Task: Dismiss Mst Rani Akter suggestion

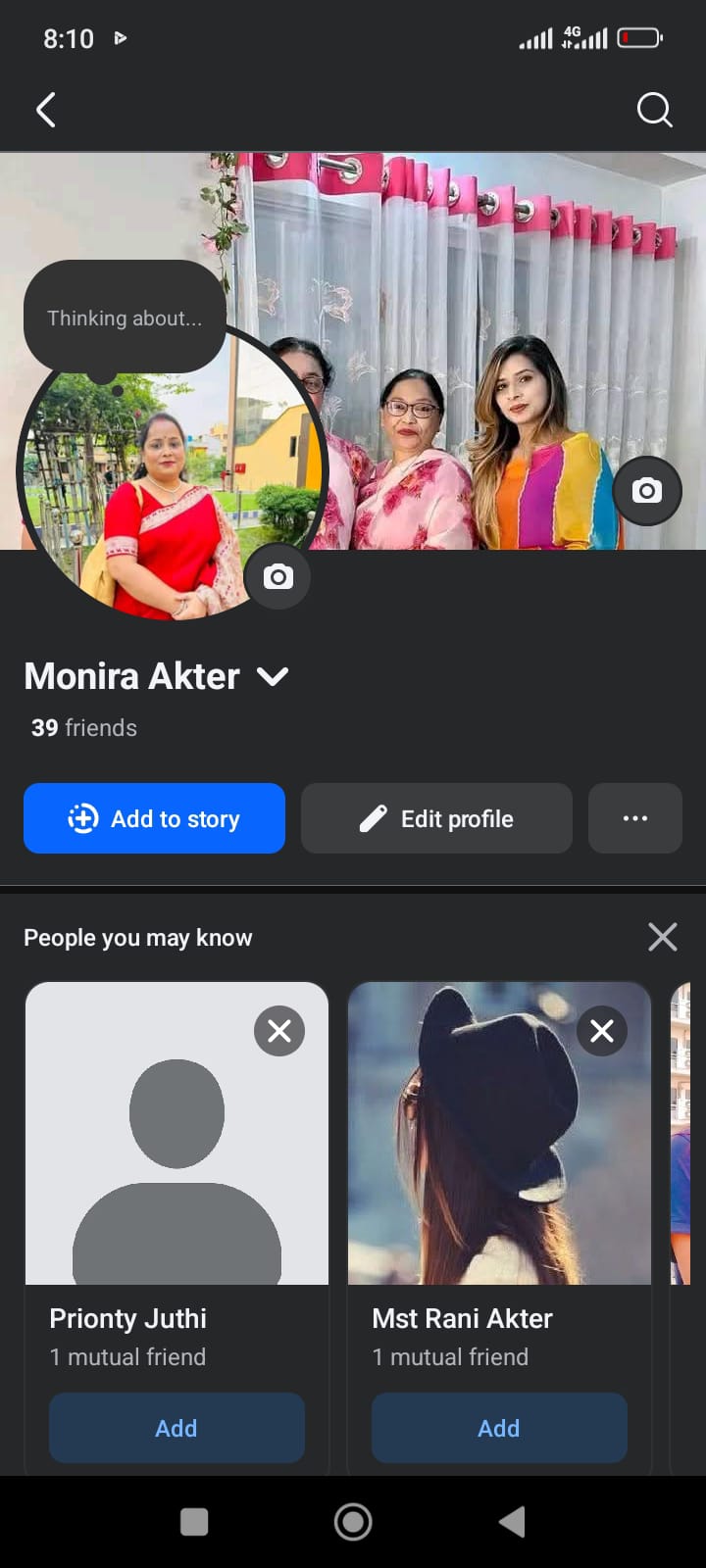Action: pos(601,1031)
